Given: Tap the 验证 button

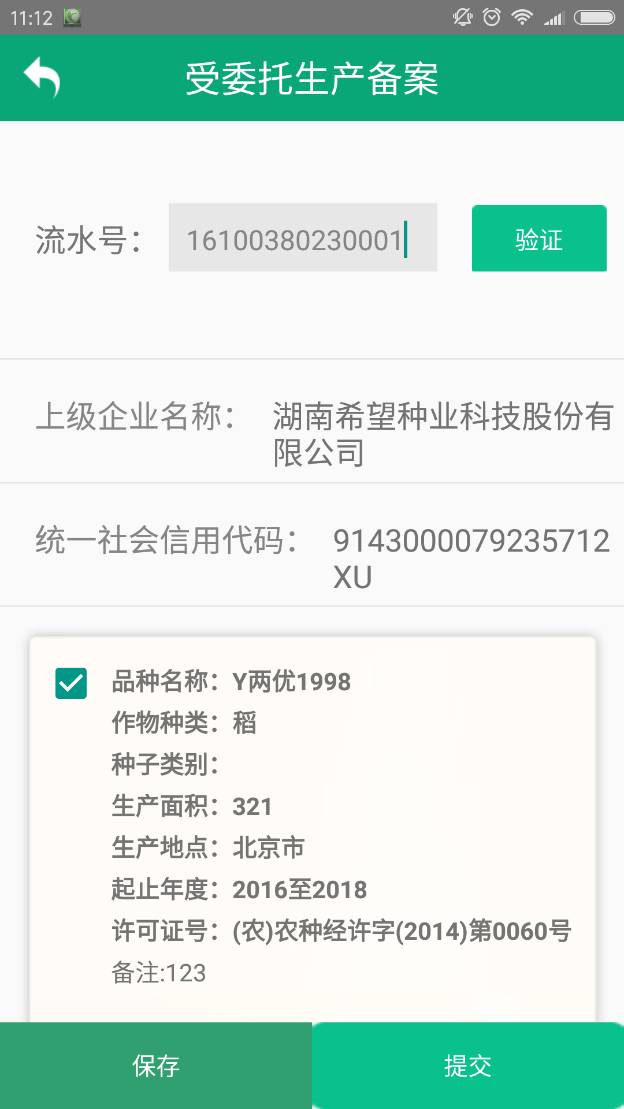Looking at the screenshot, I should pos(539,238).
